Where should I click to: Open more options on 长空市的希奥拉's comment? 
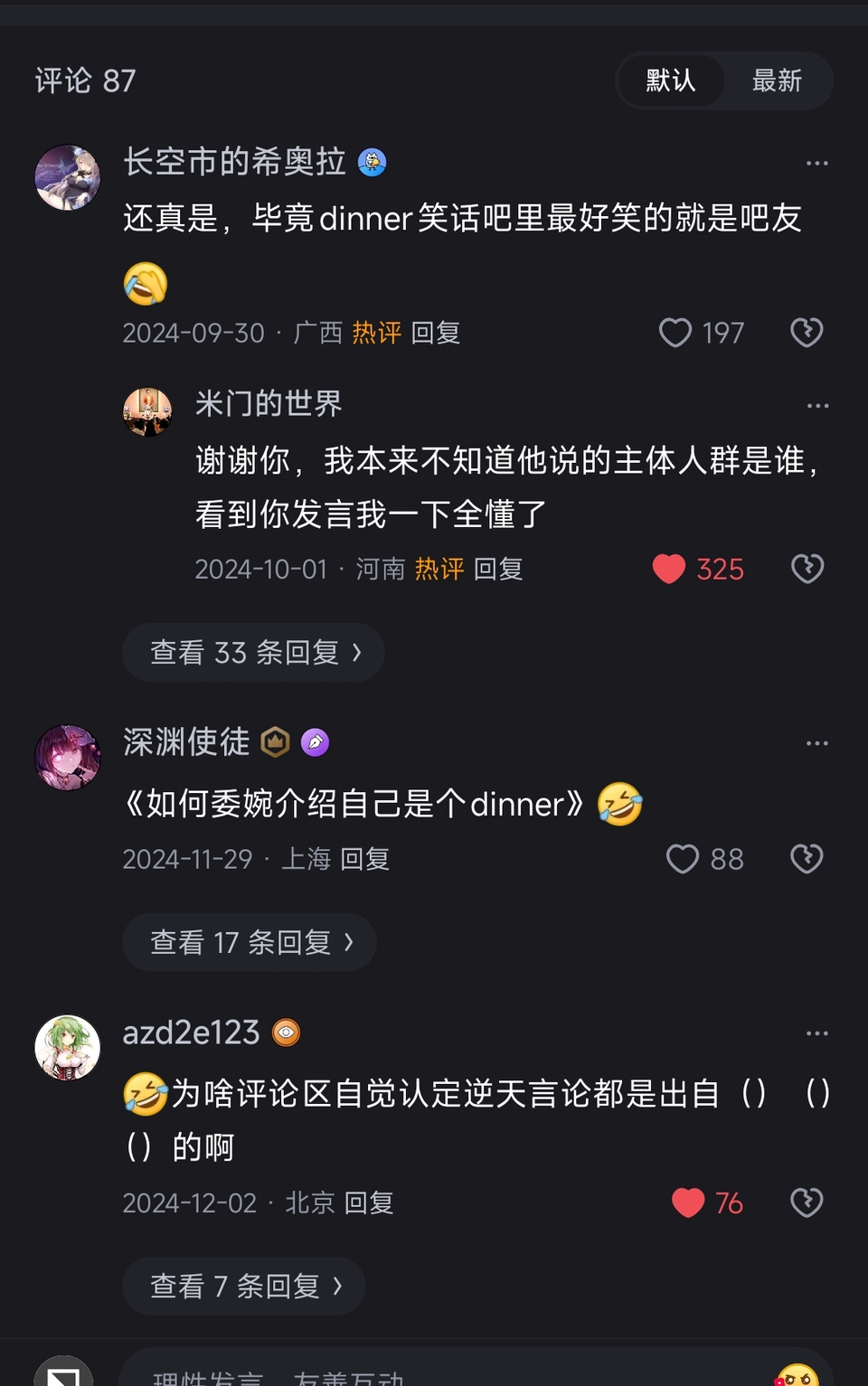[816, 164]
